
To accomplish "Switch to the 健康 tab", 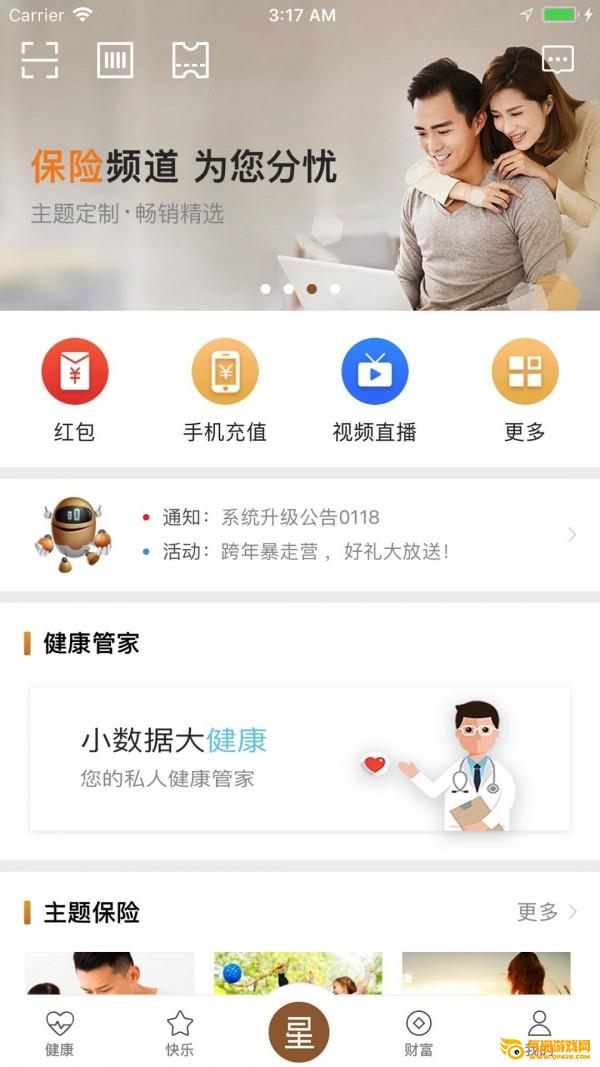I will 60,1033.
